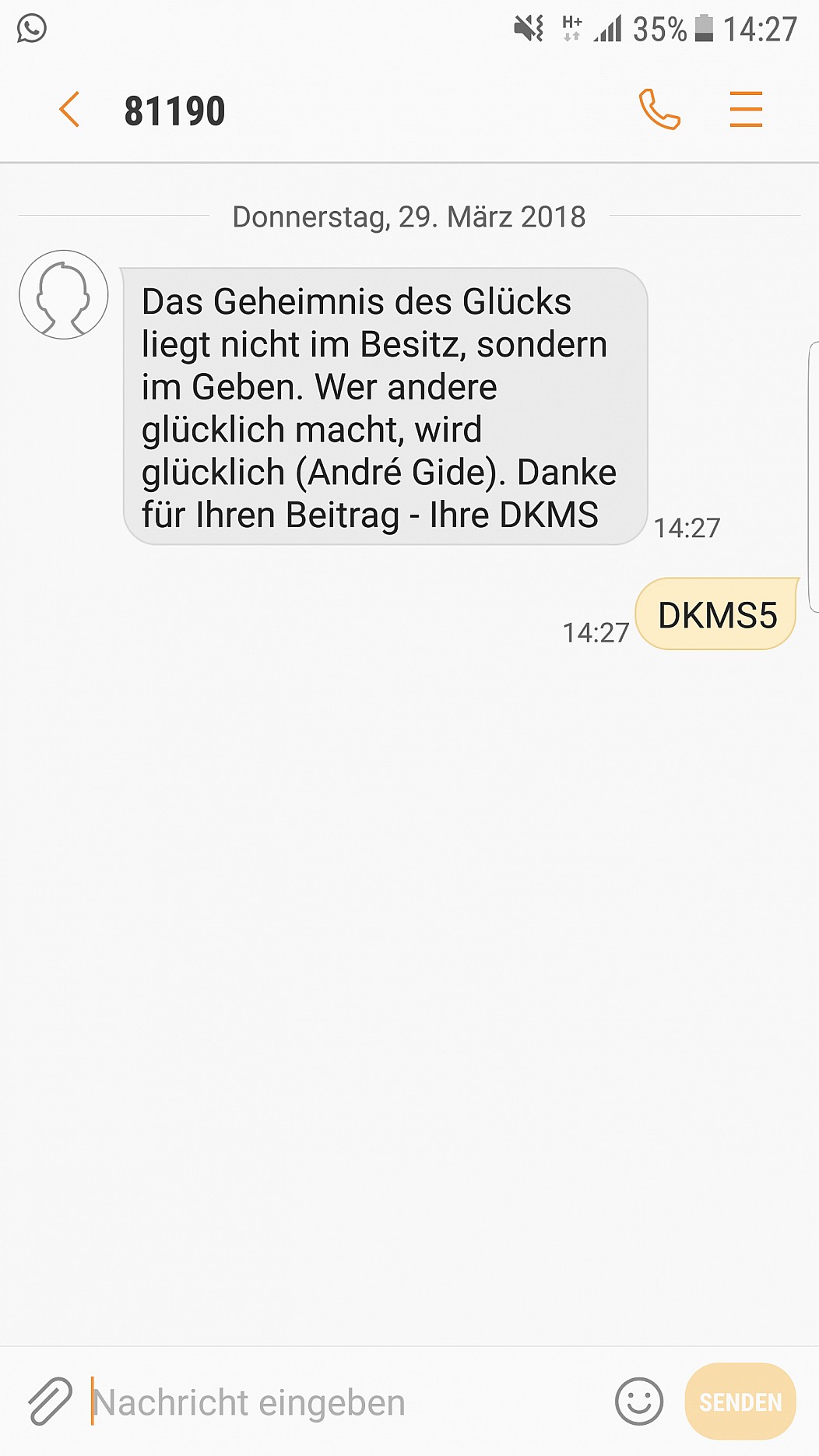Tap the SENDEN button
The width and height of the screenshot is (819, 1456).
coord(740,1401)
